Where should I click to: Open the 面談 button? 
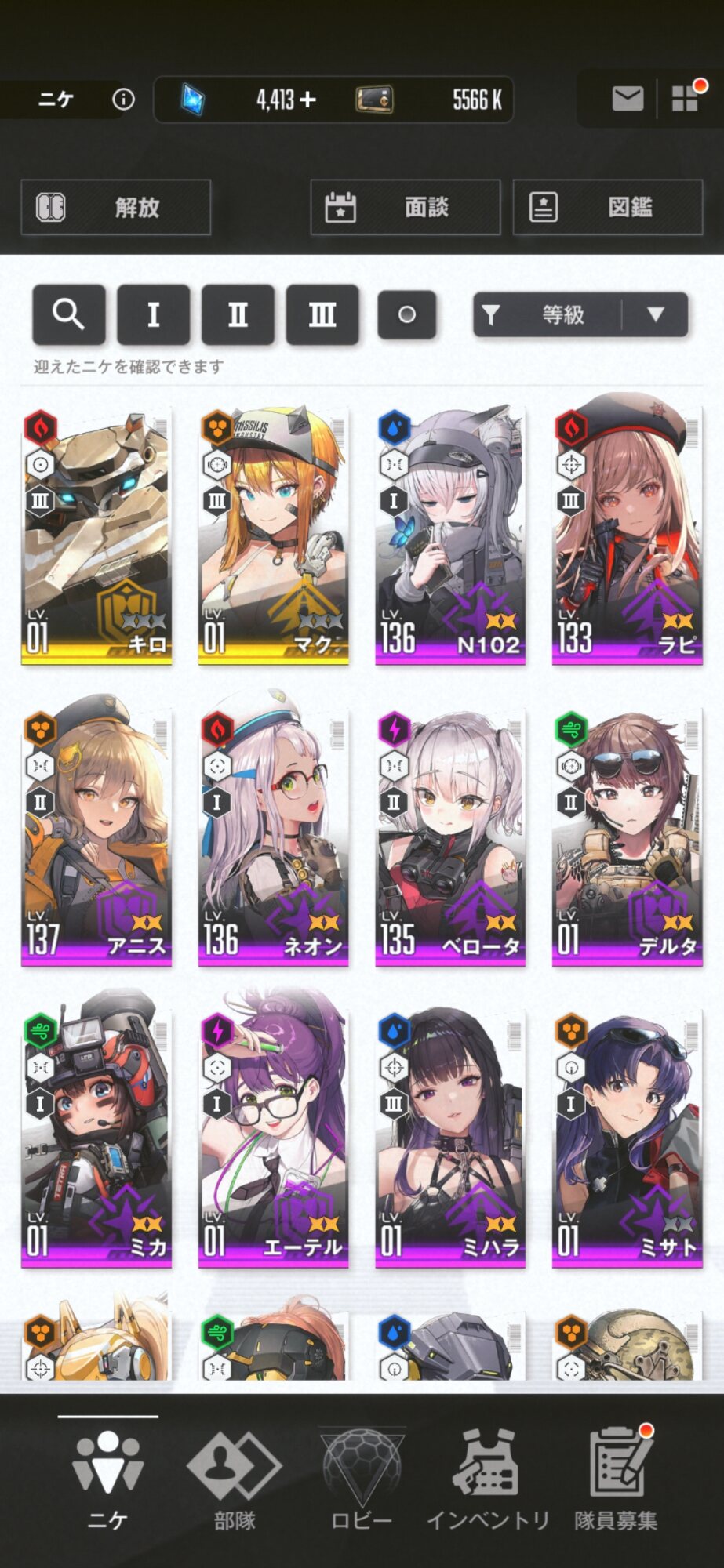click(406, 207)
